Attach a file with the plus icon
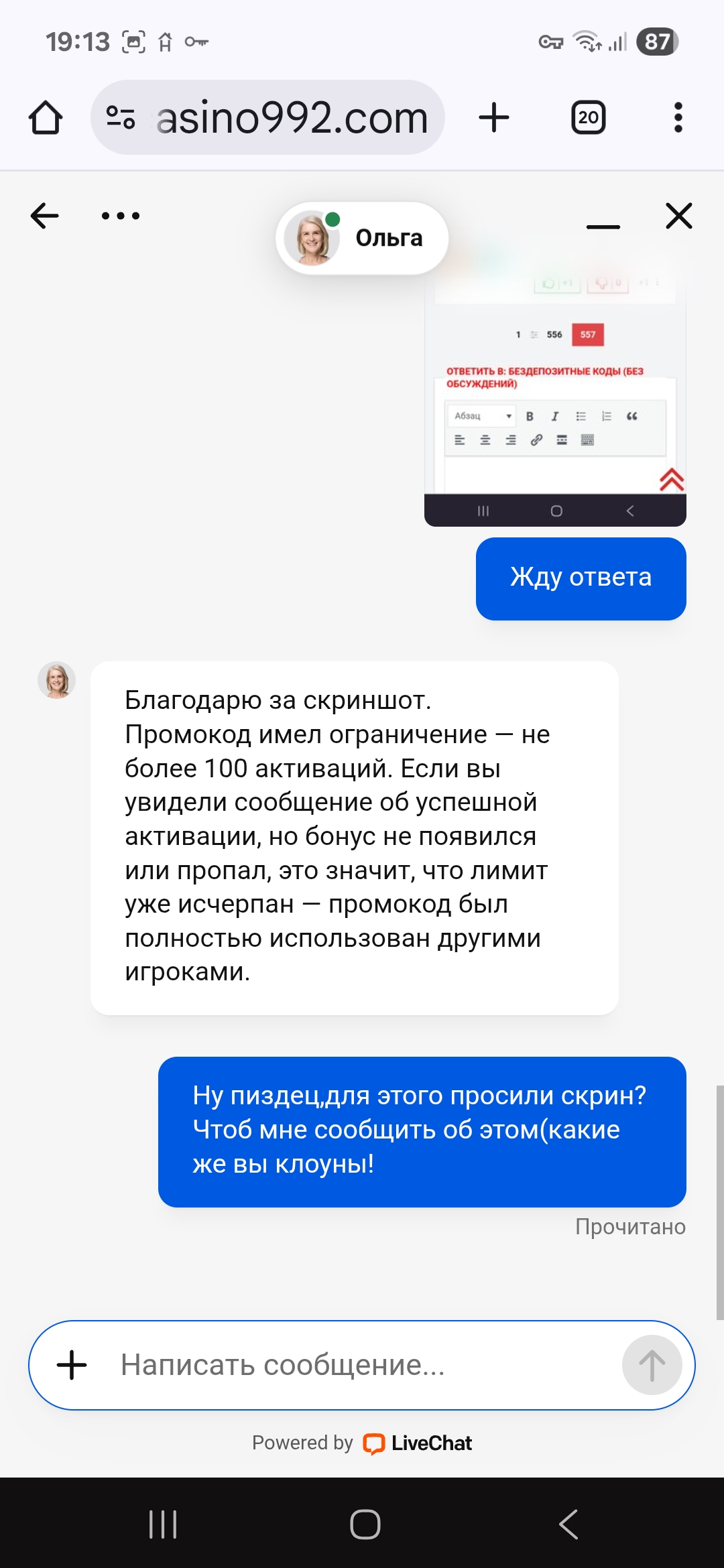Viewport: 724px width, 1568px height. coord(72,1365)
